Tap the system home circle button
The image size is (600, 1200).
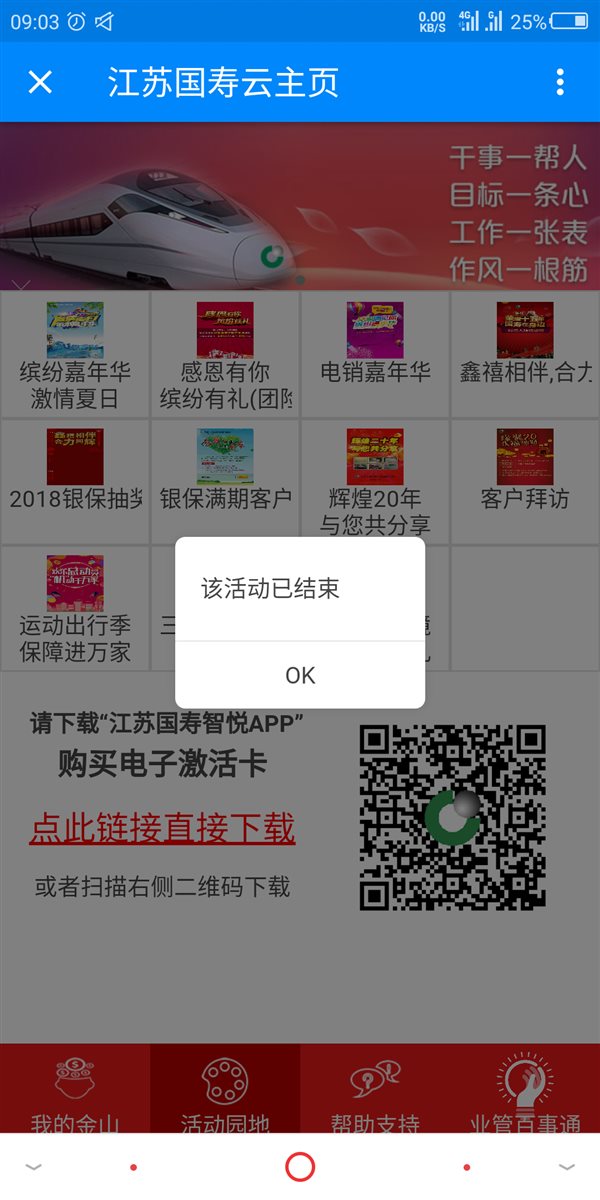pos(300,1167)
